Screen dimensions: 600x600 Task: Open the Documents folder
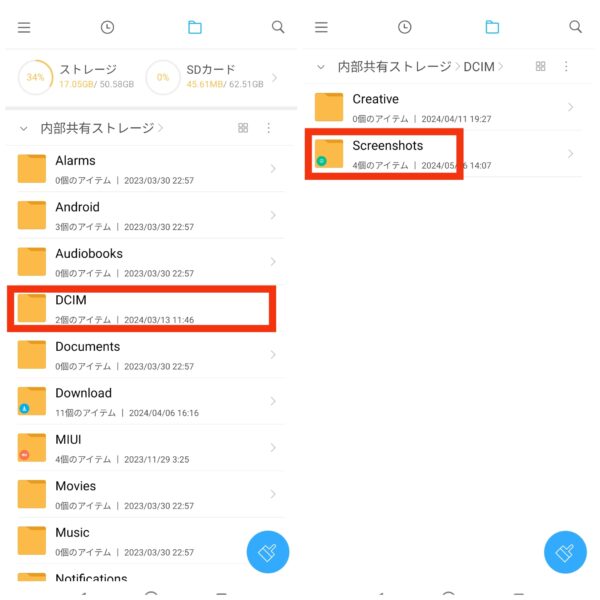140,355
